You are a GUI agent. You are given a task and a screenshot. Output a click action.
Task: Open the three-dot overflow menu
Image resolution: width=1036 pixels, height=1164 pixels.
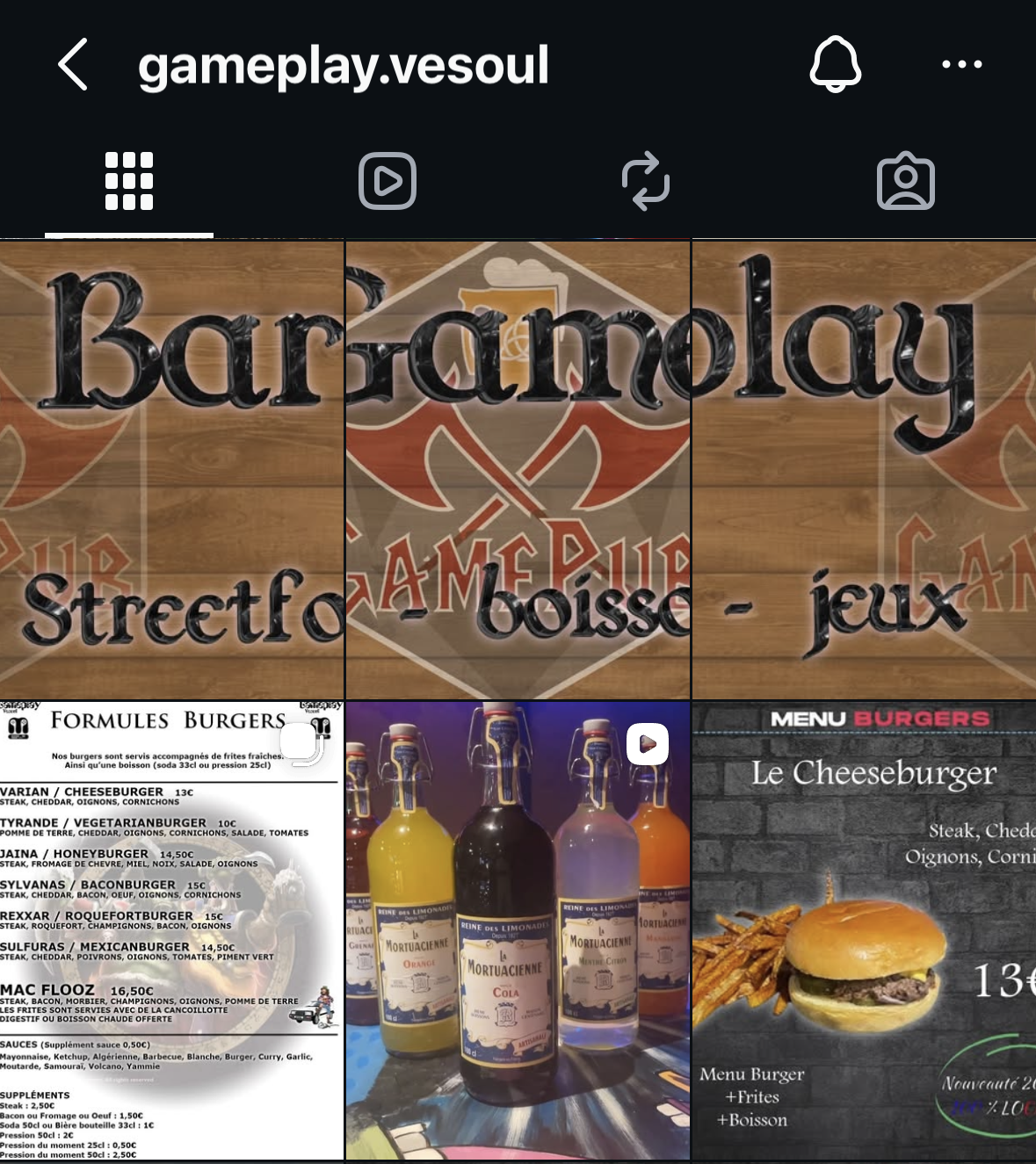coord(961,64)
